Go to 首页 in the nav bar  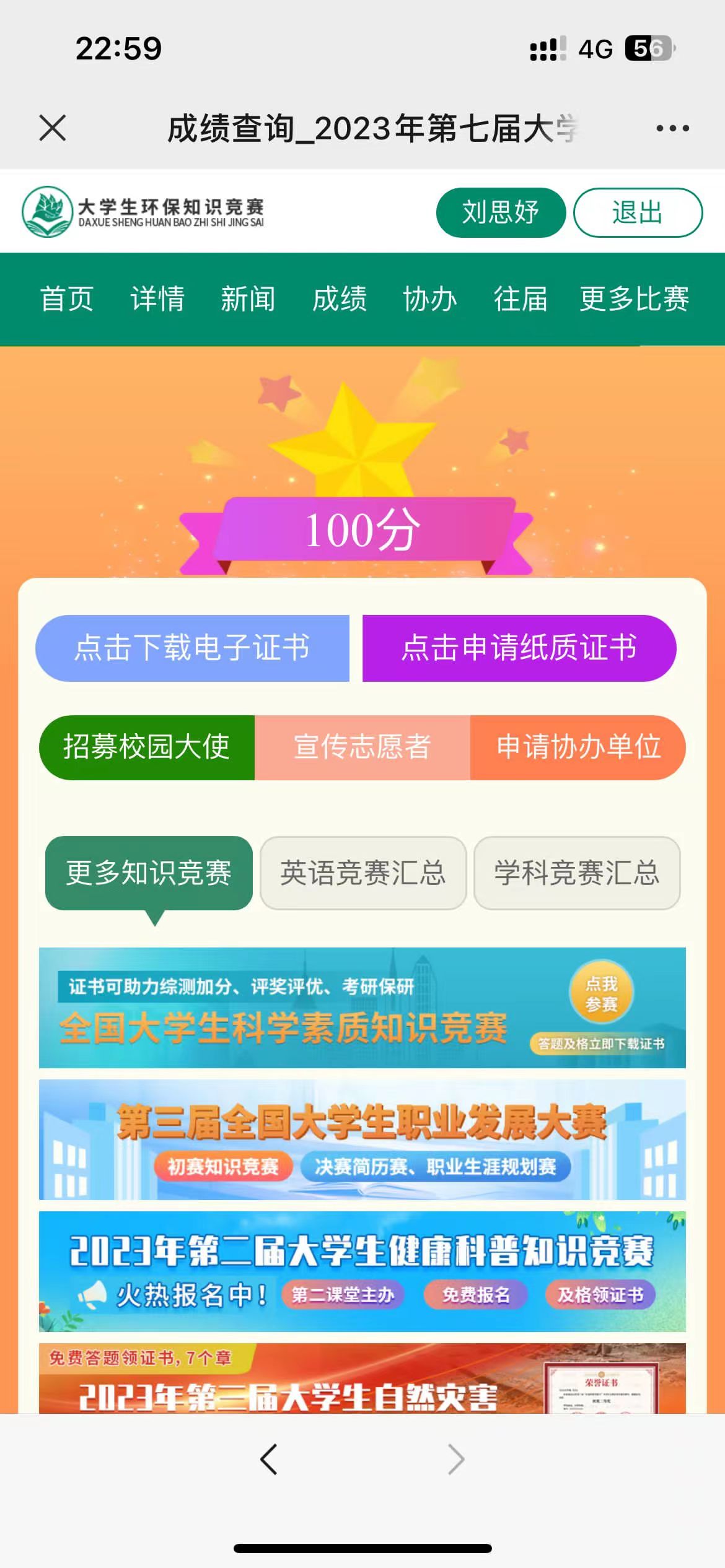[66, 298]
